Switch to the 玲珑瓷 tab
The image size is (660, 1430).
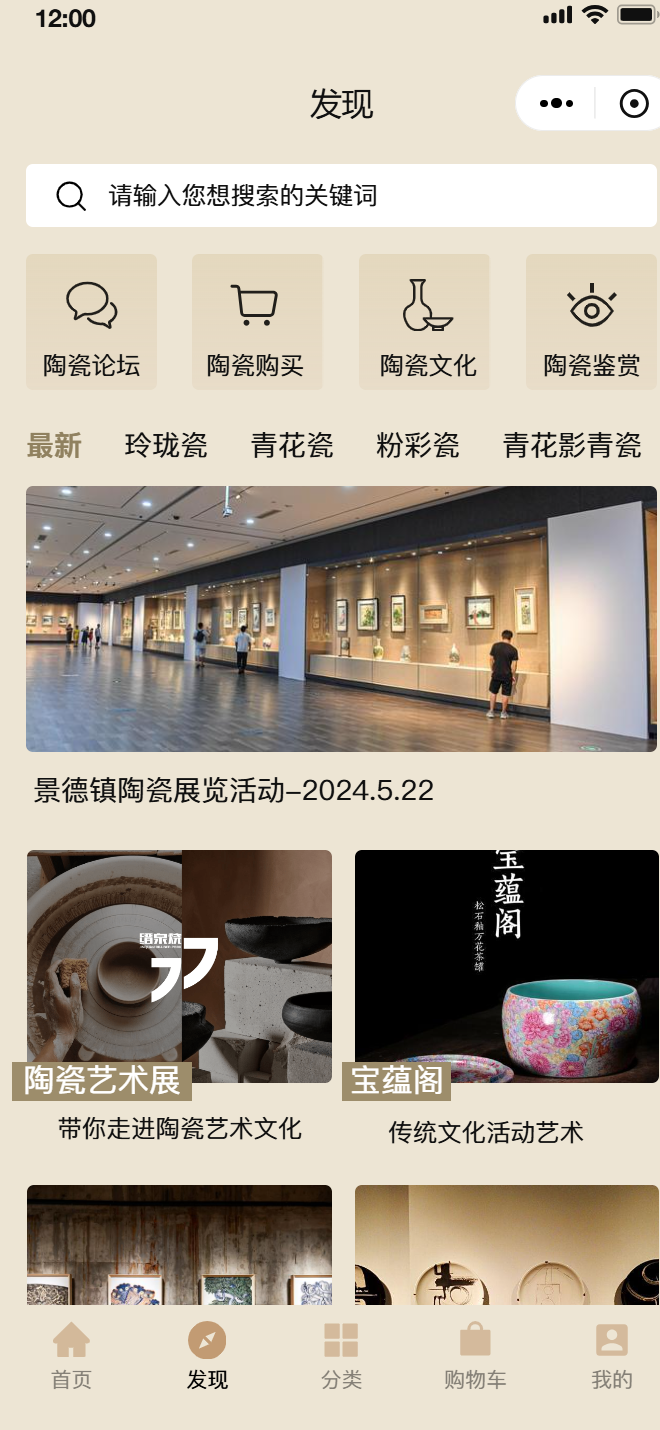pos(166,445)
